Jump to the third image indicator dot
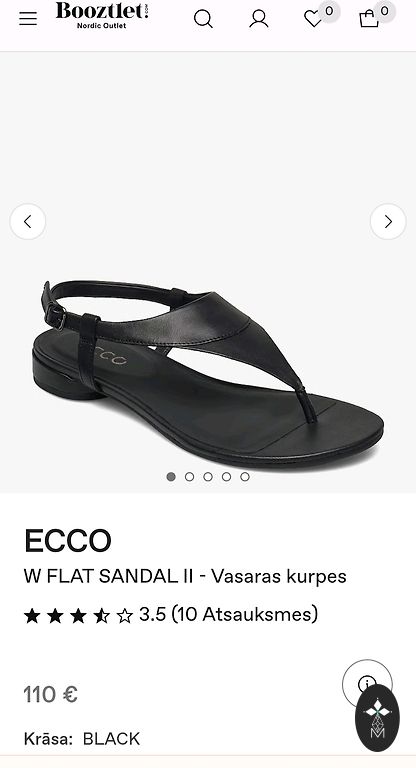 (208, 477)
